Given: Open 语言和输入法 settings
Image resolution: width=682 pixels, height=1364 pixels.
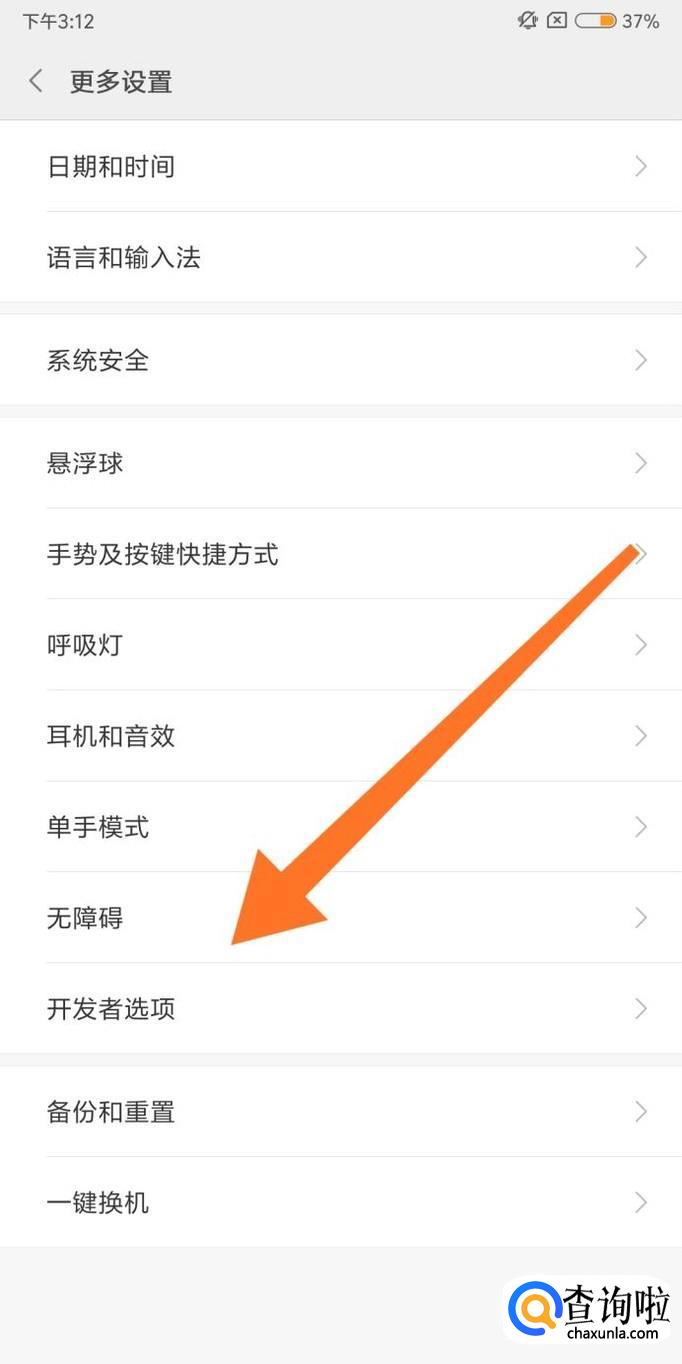Looking at the screenshot, I should tap(341, 257).
